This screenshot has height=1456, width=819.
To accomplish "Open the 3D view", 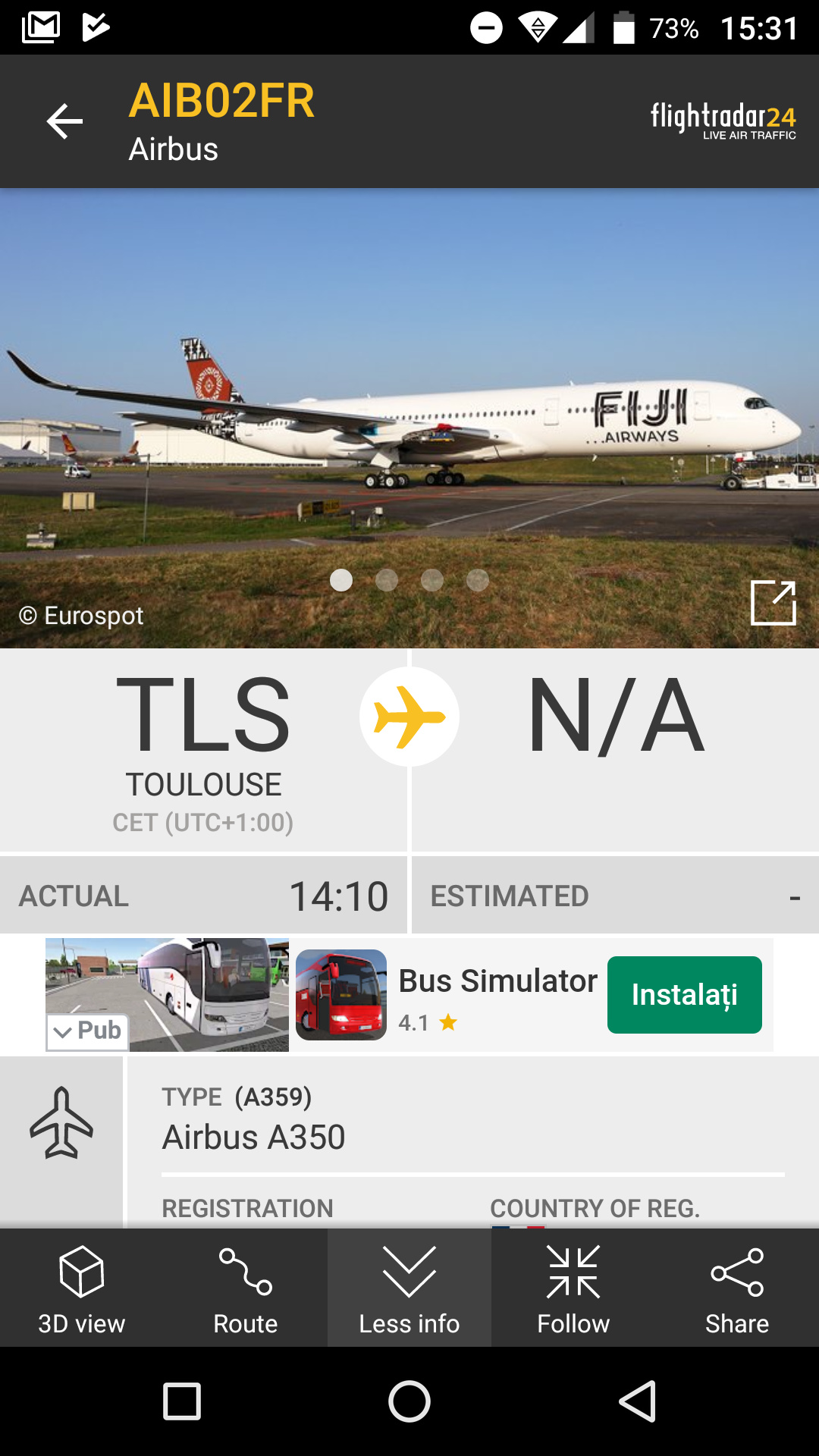I will 82,1289.
